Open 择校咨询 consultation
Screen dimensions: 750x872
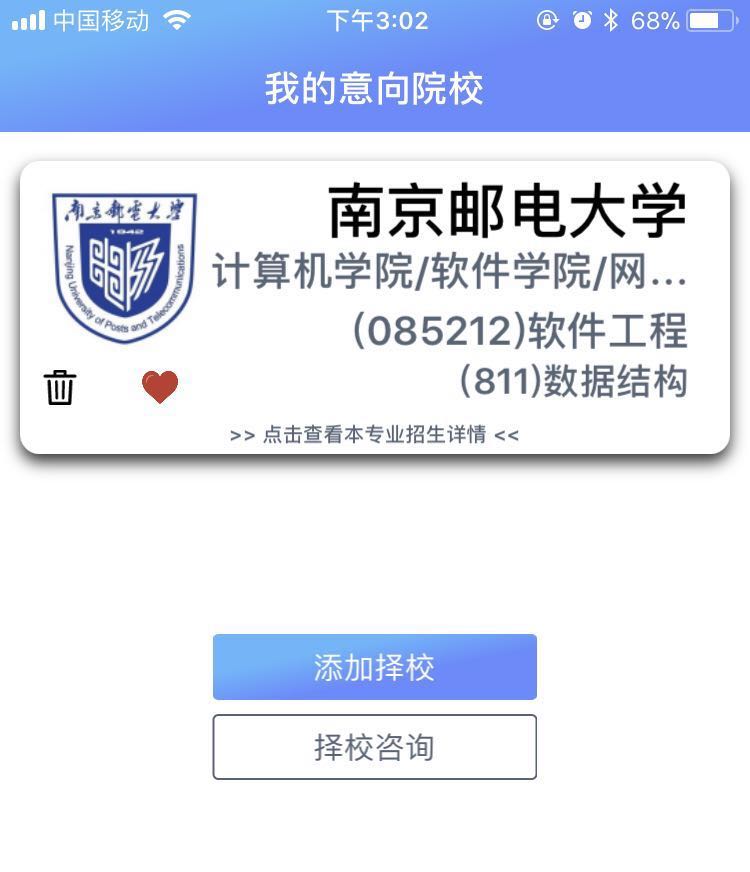pyautogui.click(x=374, y=747)
